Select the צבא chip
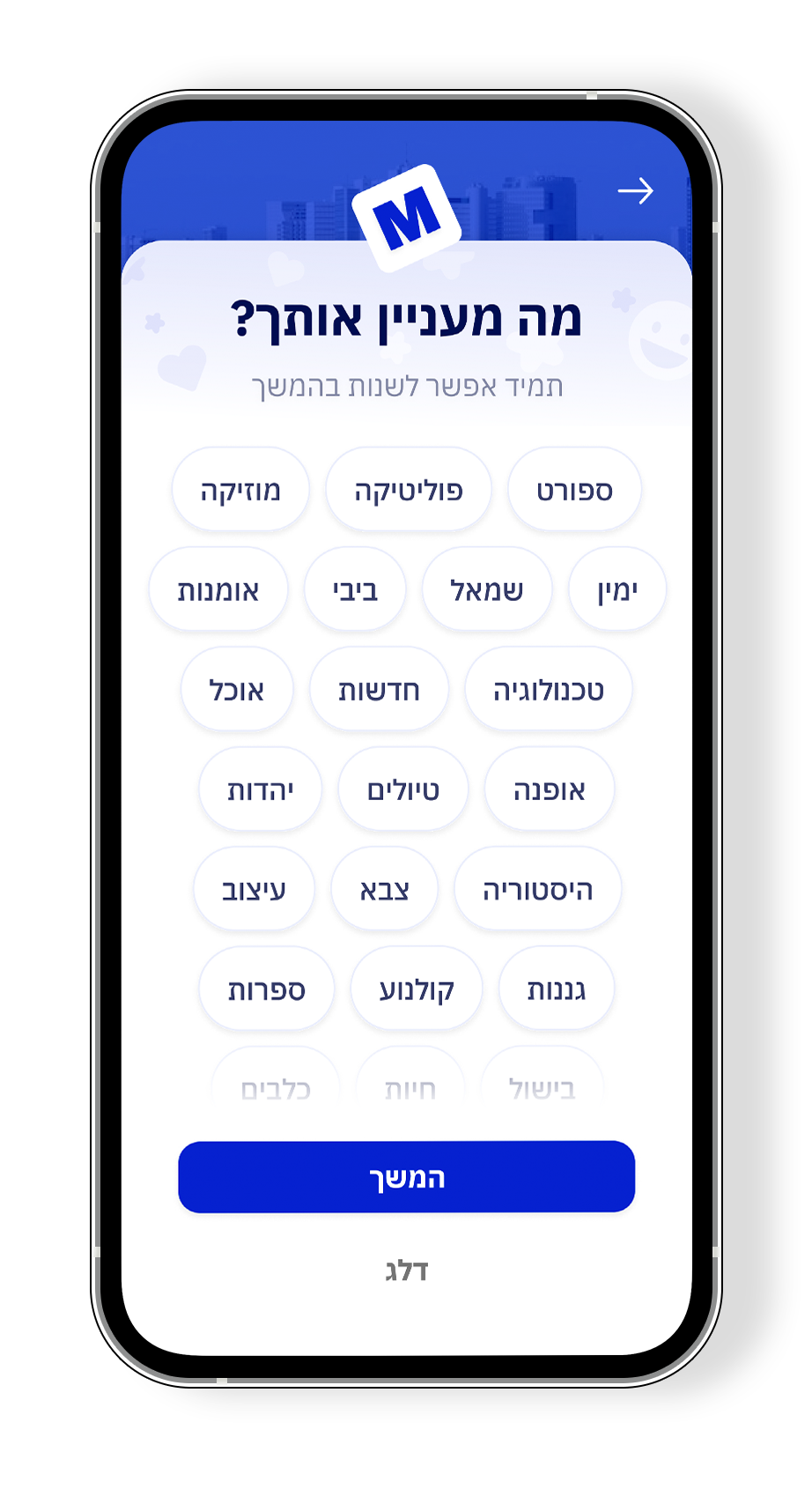812x1489 pixels. pyautogui.click(x=385, y=889)
